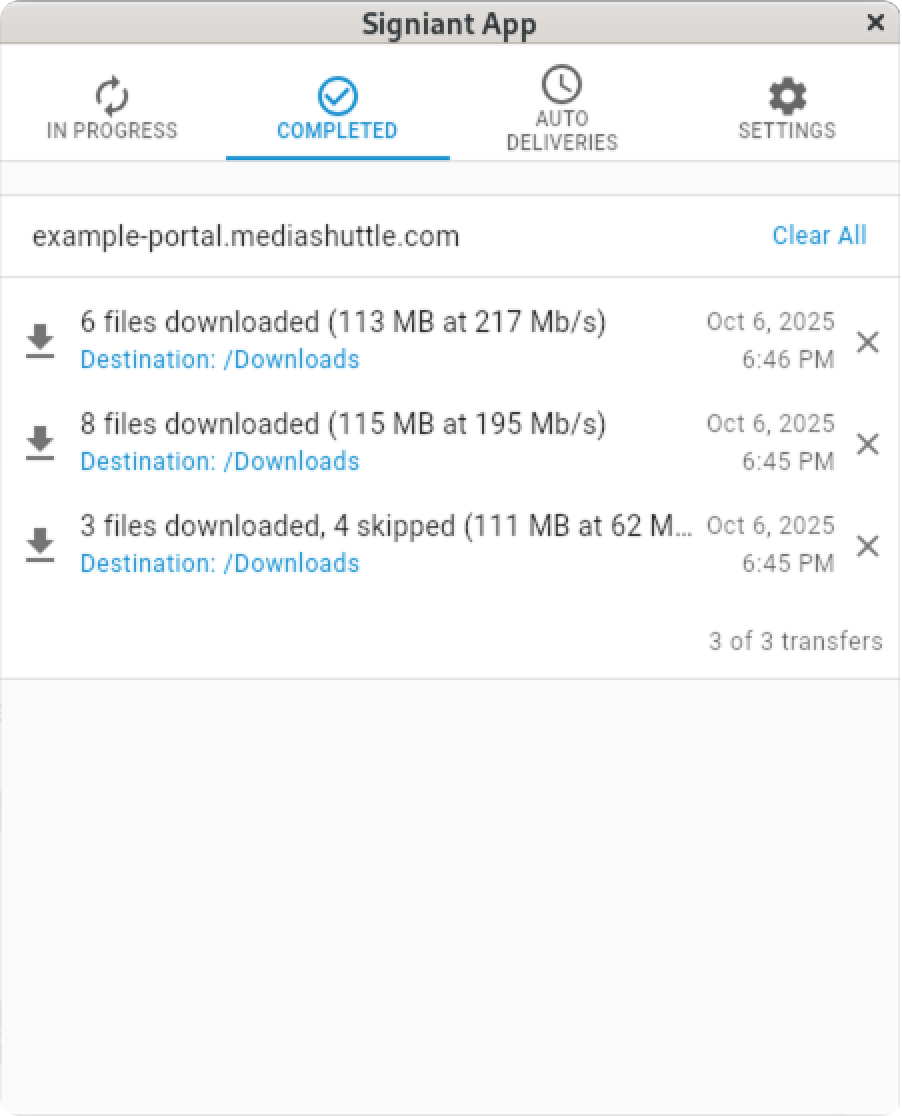
Task: Click the download icon on the skipped-files transfer
Action: (40, 545)
